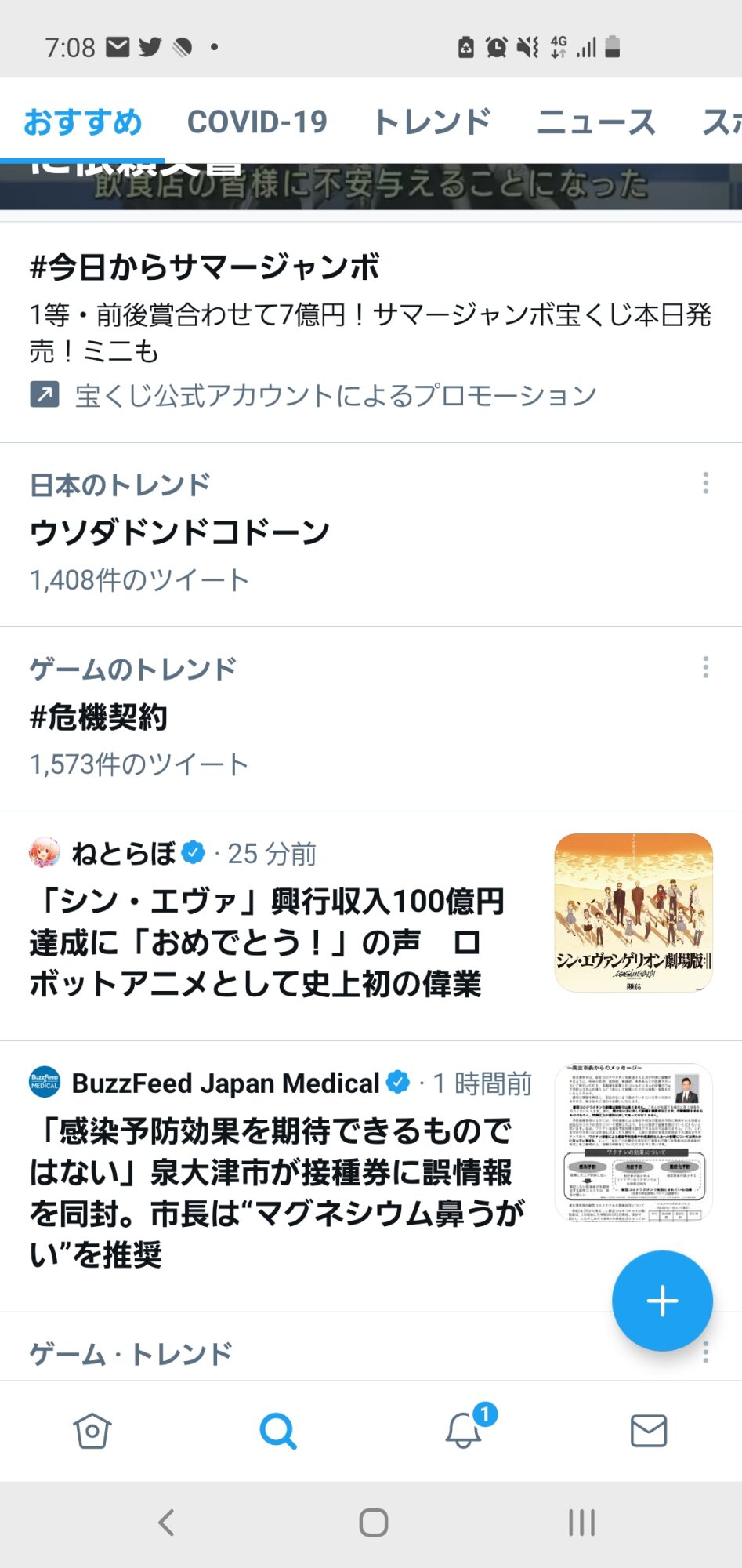Open the ウソダドンドコドーン trend
The height and width of the screenshot is (1568, 742).
tap(179, 533)
